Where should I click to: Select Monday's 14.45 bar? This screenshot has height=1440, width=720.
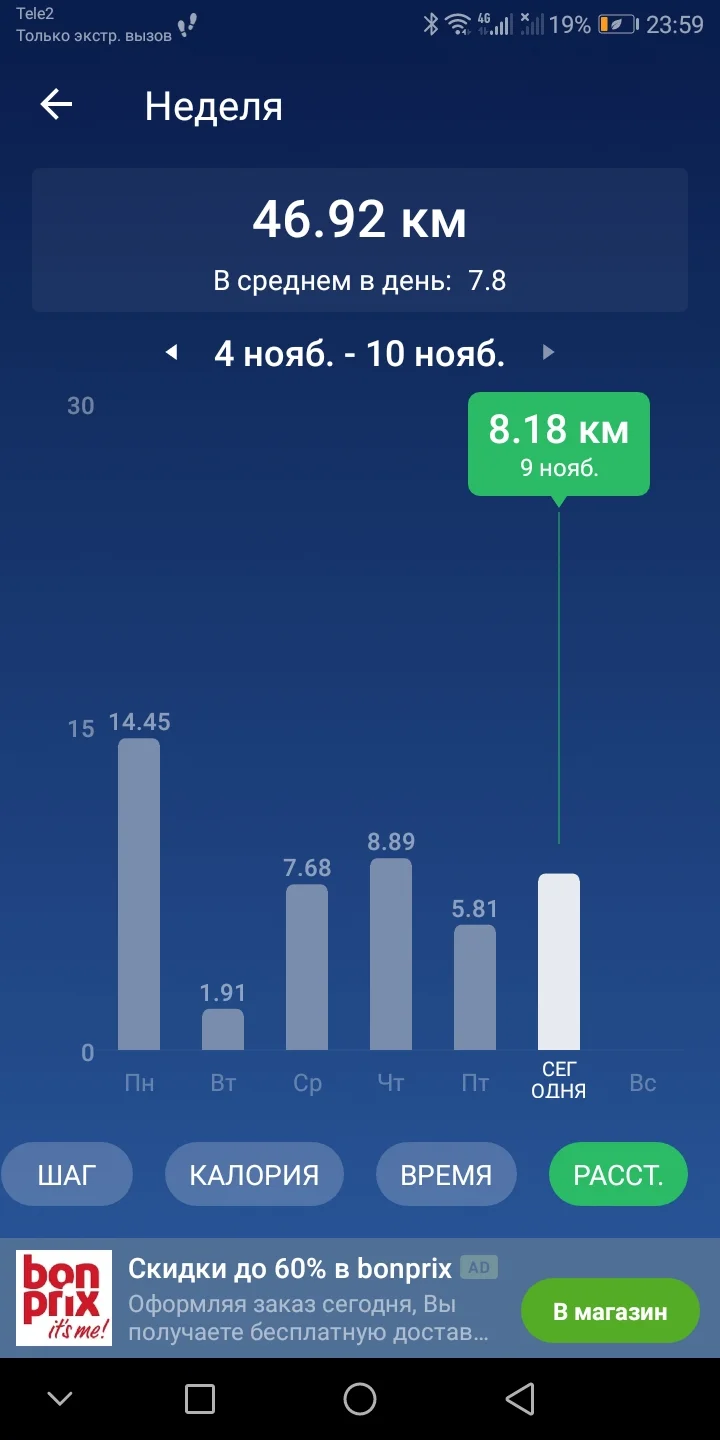[x=139, y=895]
